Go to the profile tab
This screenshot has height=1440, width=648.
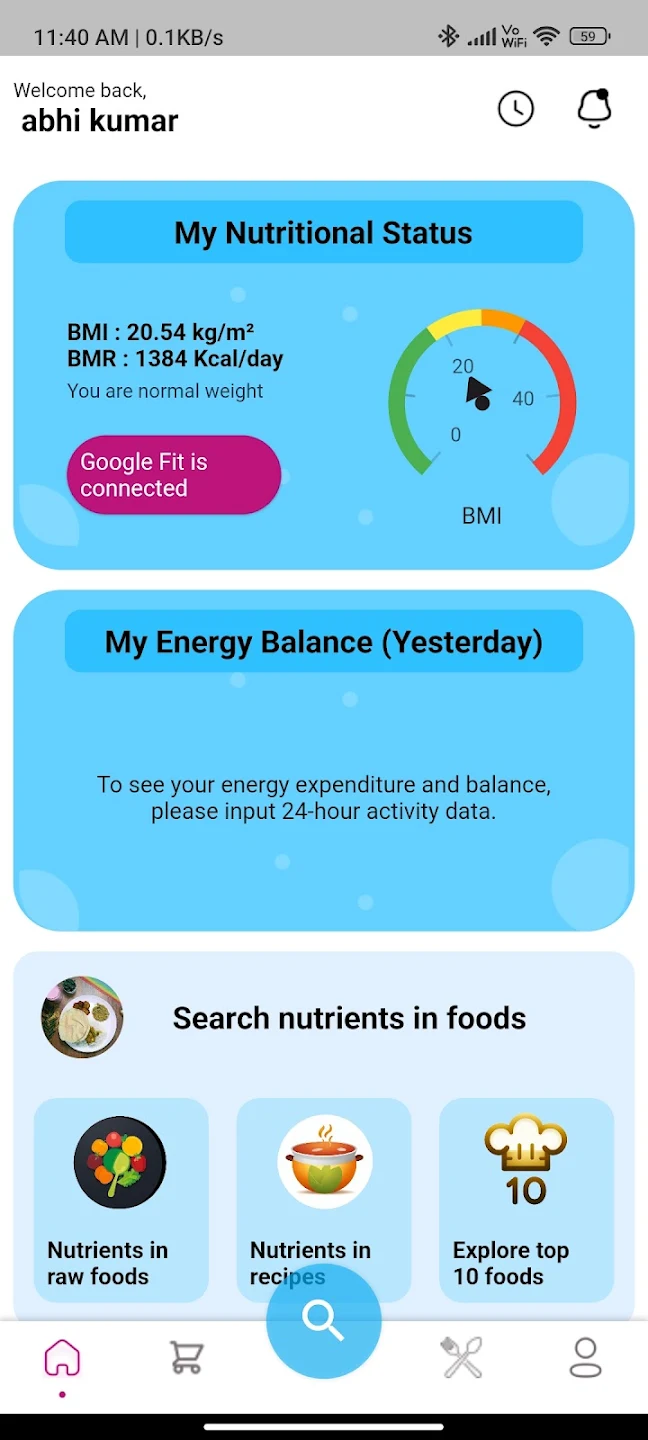(585, 1358)
